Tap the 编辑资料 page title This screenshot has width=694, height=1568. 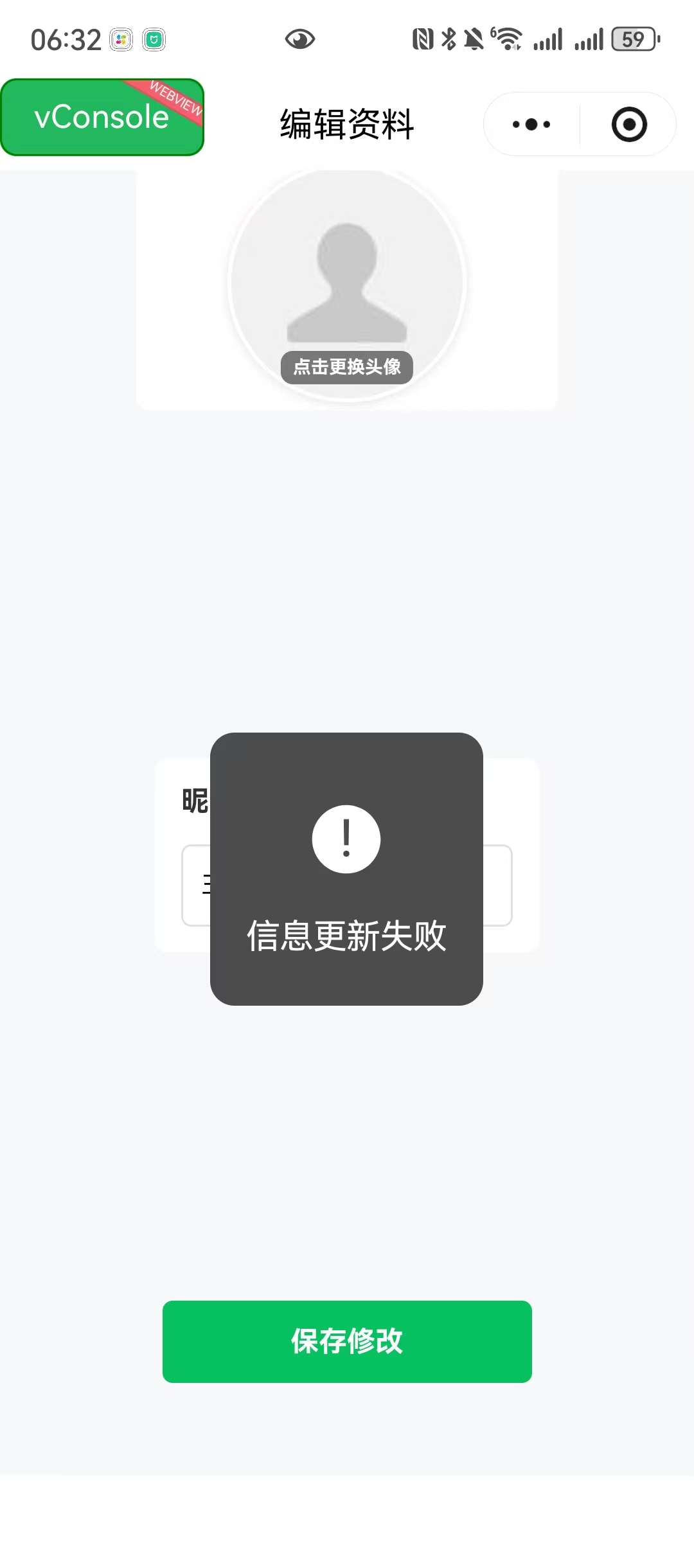(x=346, y=125)
